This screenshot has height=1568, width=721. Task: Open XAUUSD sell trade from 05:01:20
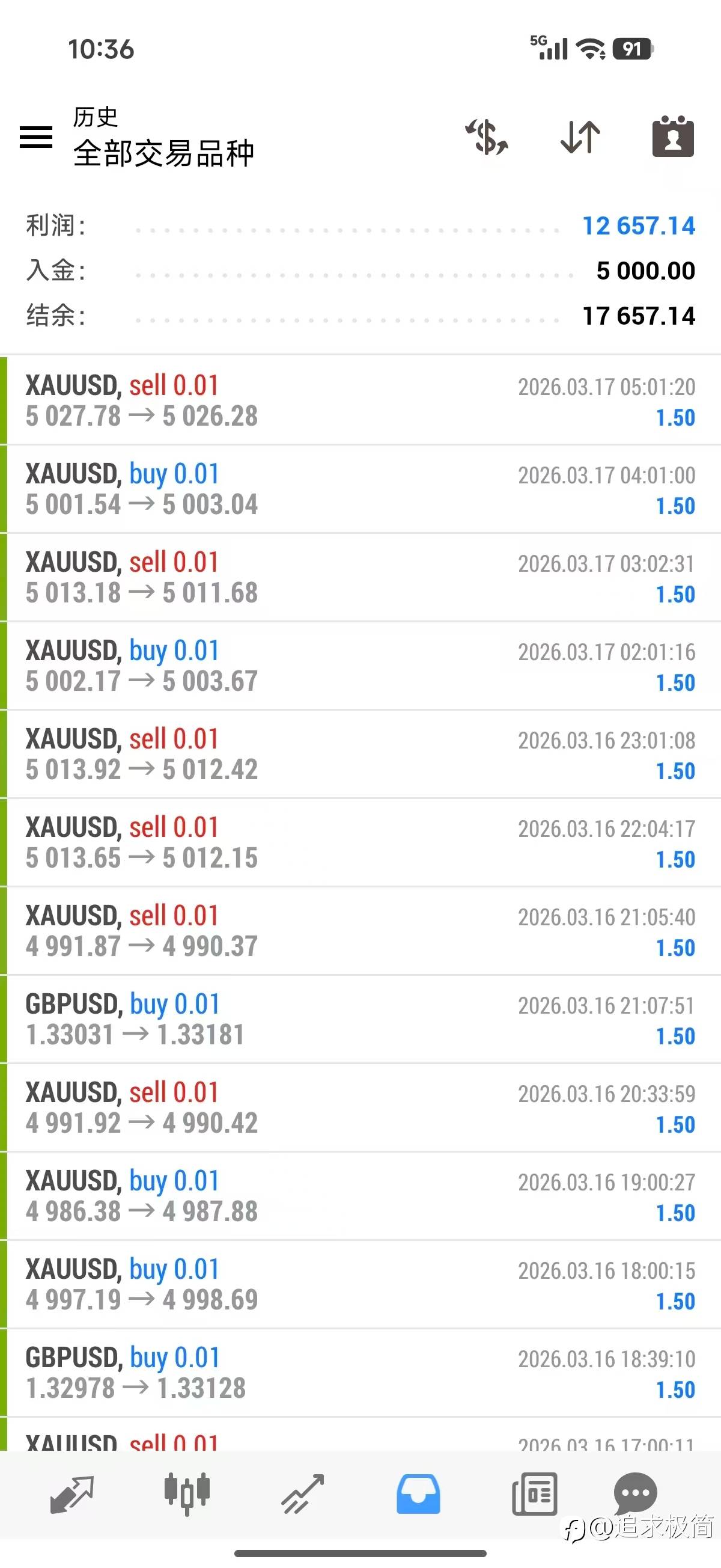(360, 400)
